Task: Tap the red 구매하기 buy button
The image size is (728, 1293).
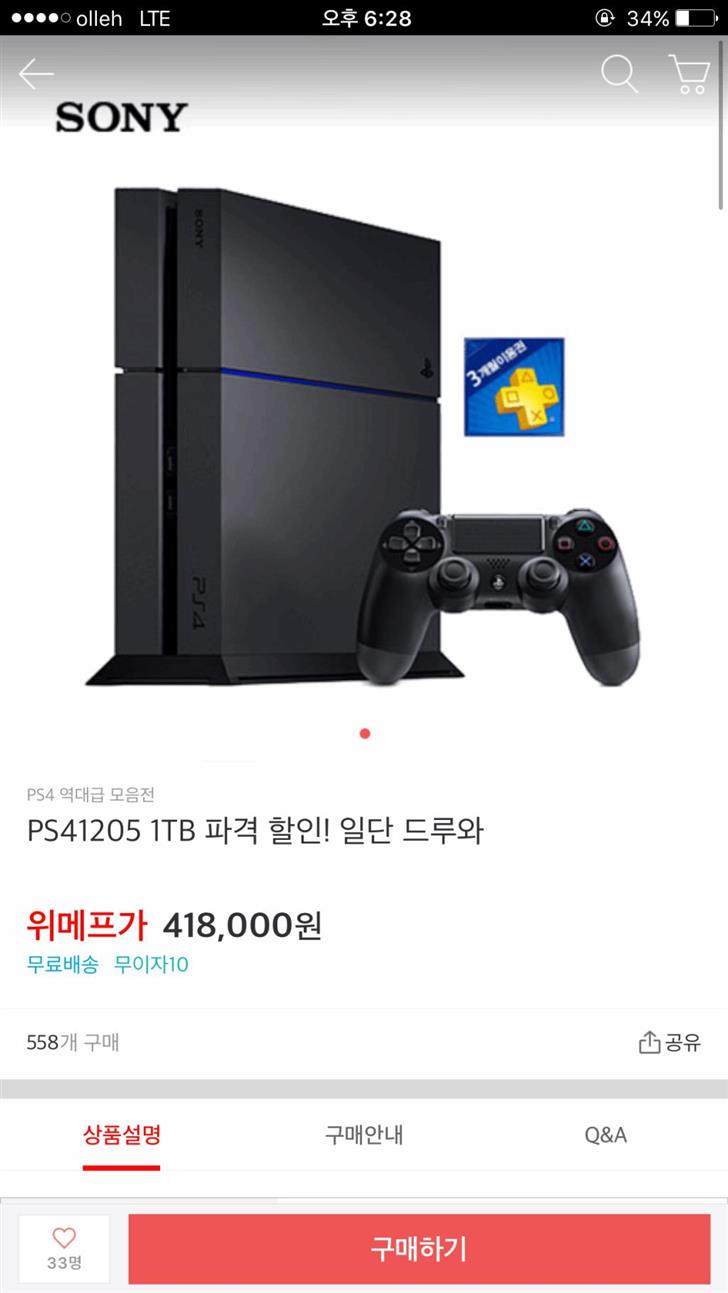Action: tap(419, 1248)
